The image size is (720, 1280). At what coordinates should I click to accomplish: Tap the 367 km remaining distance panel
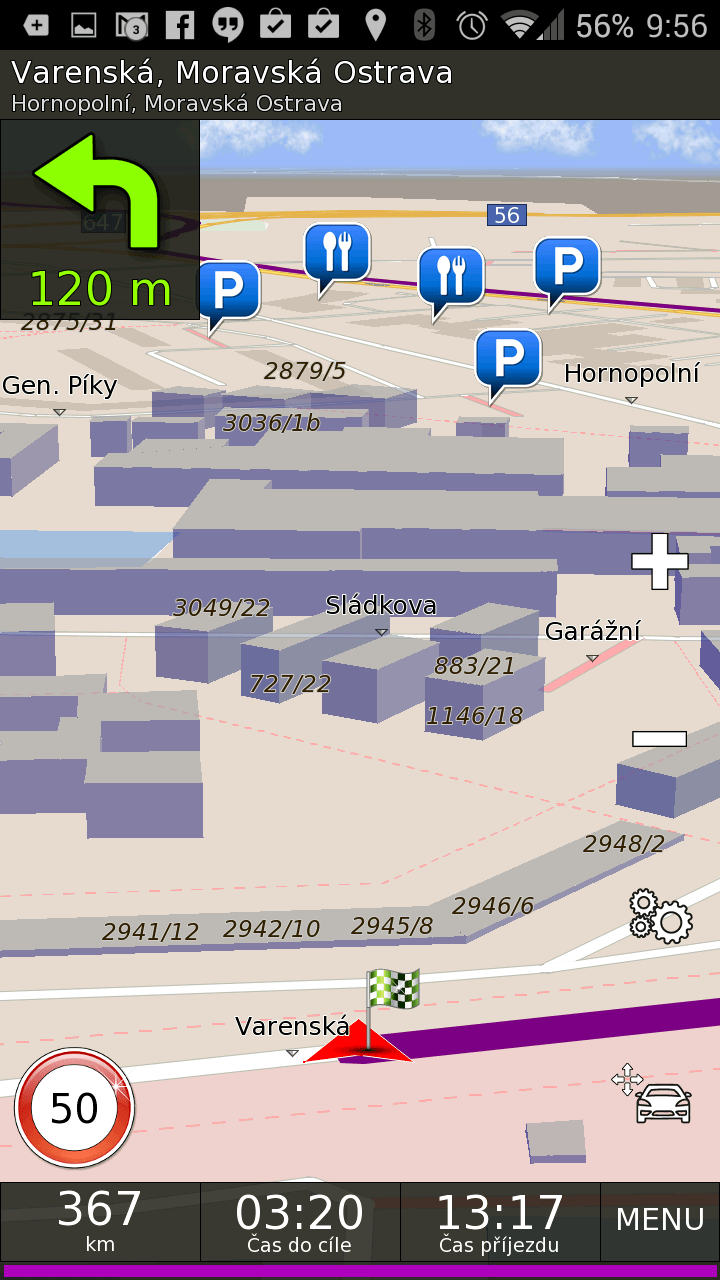click(x=100, y=1221)
